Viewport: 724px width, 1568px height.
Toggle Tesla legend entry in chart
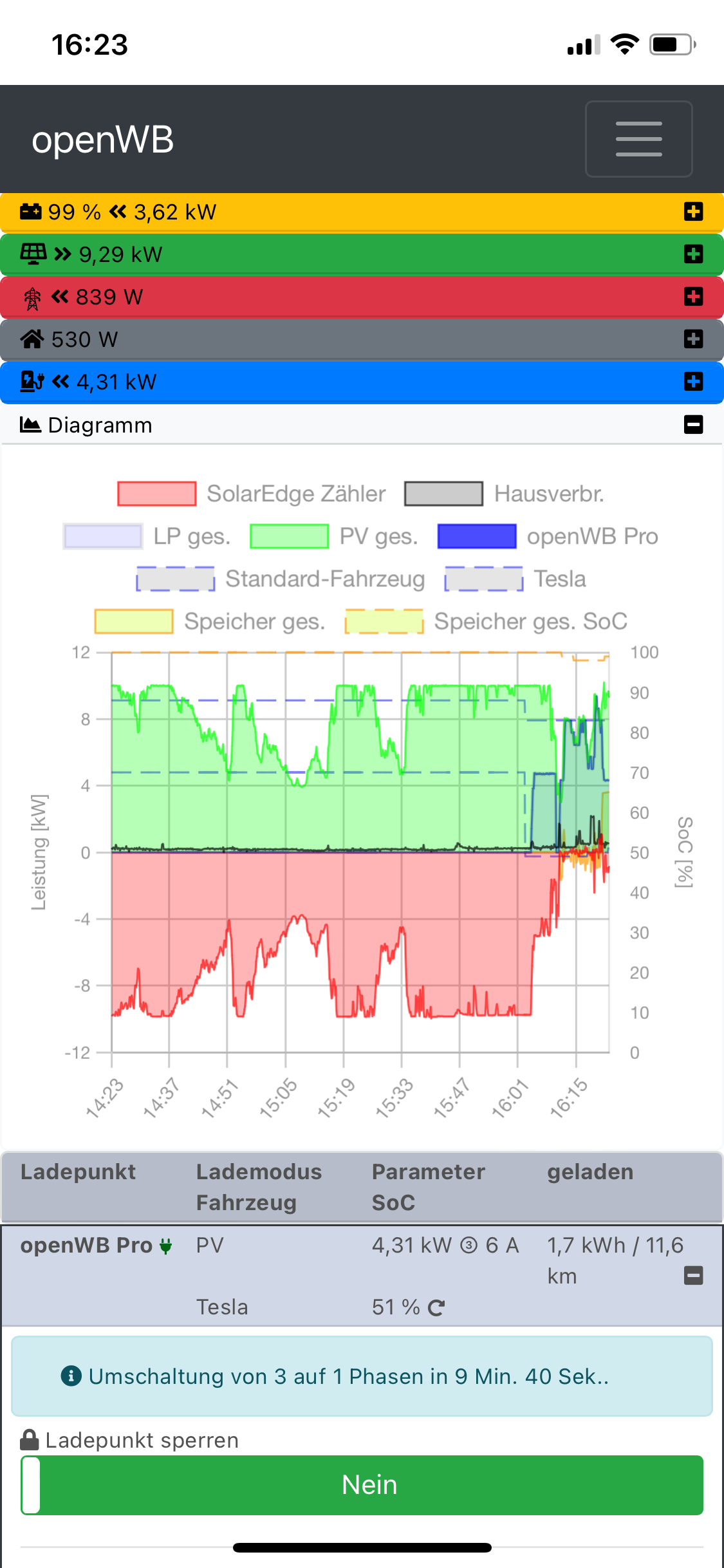515,579
